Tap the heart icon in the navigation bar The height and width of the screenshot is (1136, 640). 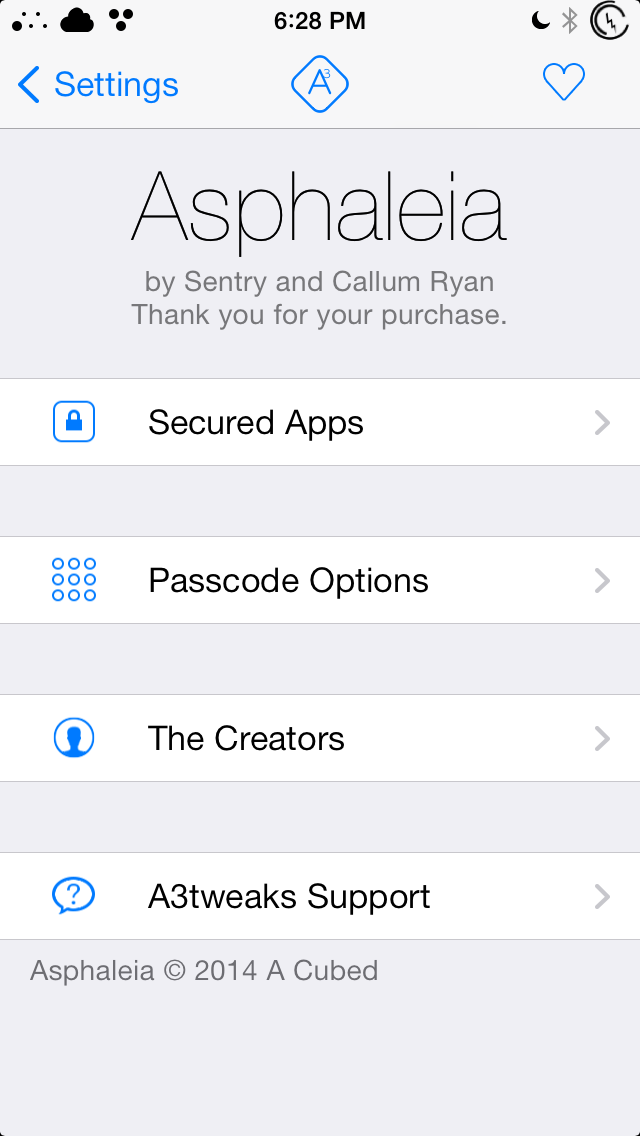[563, 83]
